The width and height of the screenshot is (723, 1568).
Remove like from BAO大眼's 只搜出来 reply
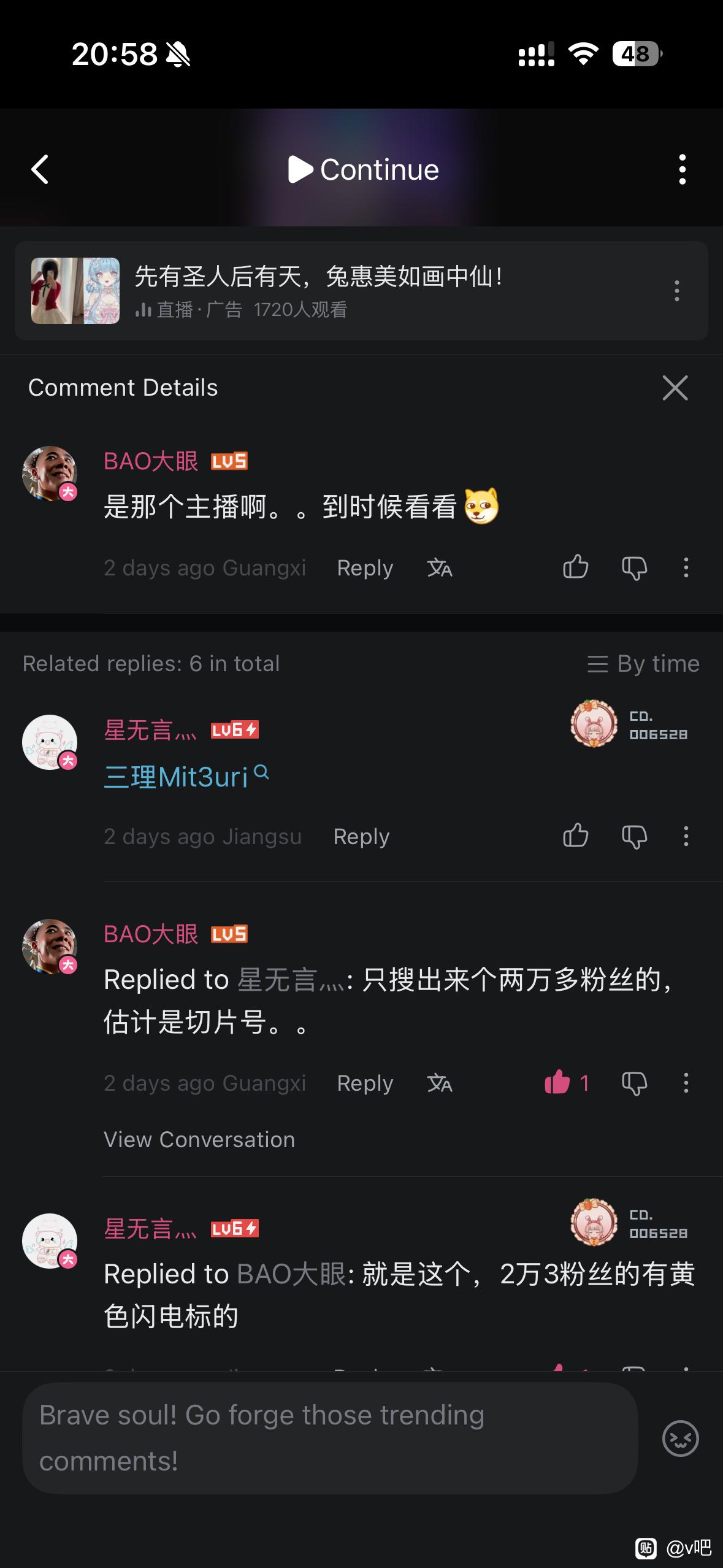click(557, 1083)
